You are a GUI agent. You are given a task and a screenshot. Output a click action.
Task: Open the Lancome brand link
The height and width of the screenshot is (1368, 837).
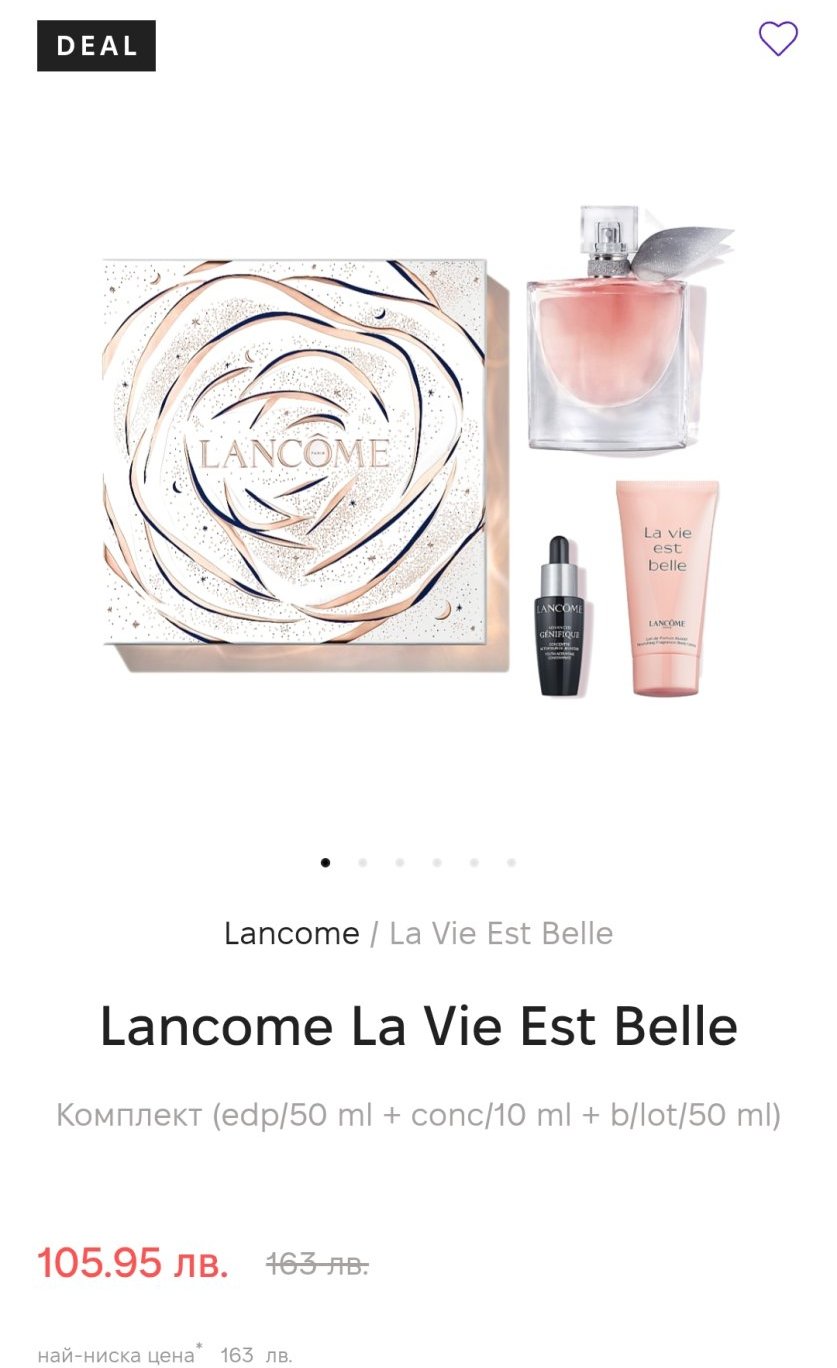(291, 934)
